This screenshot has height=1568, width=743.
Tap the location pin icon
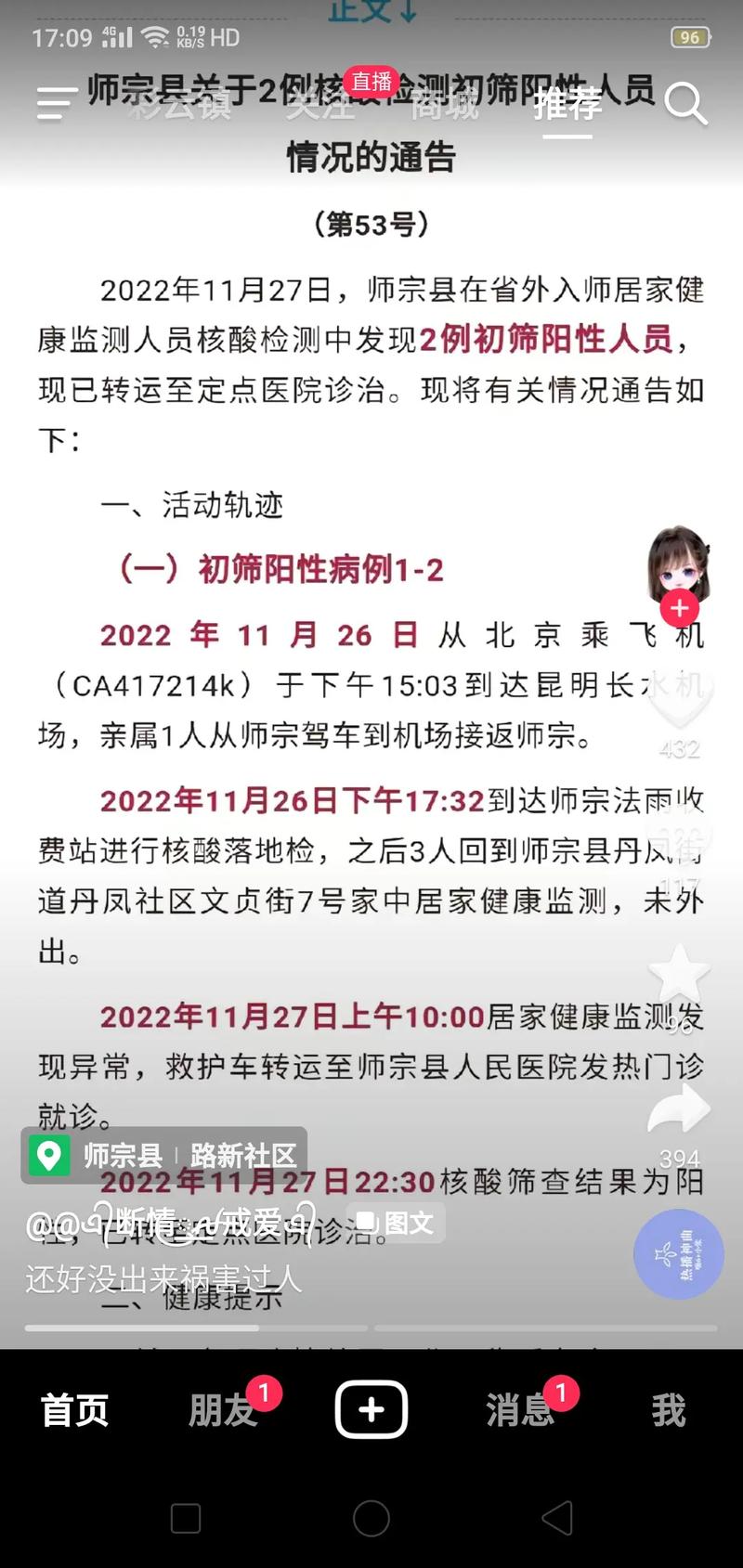tap(50, 1156)
